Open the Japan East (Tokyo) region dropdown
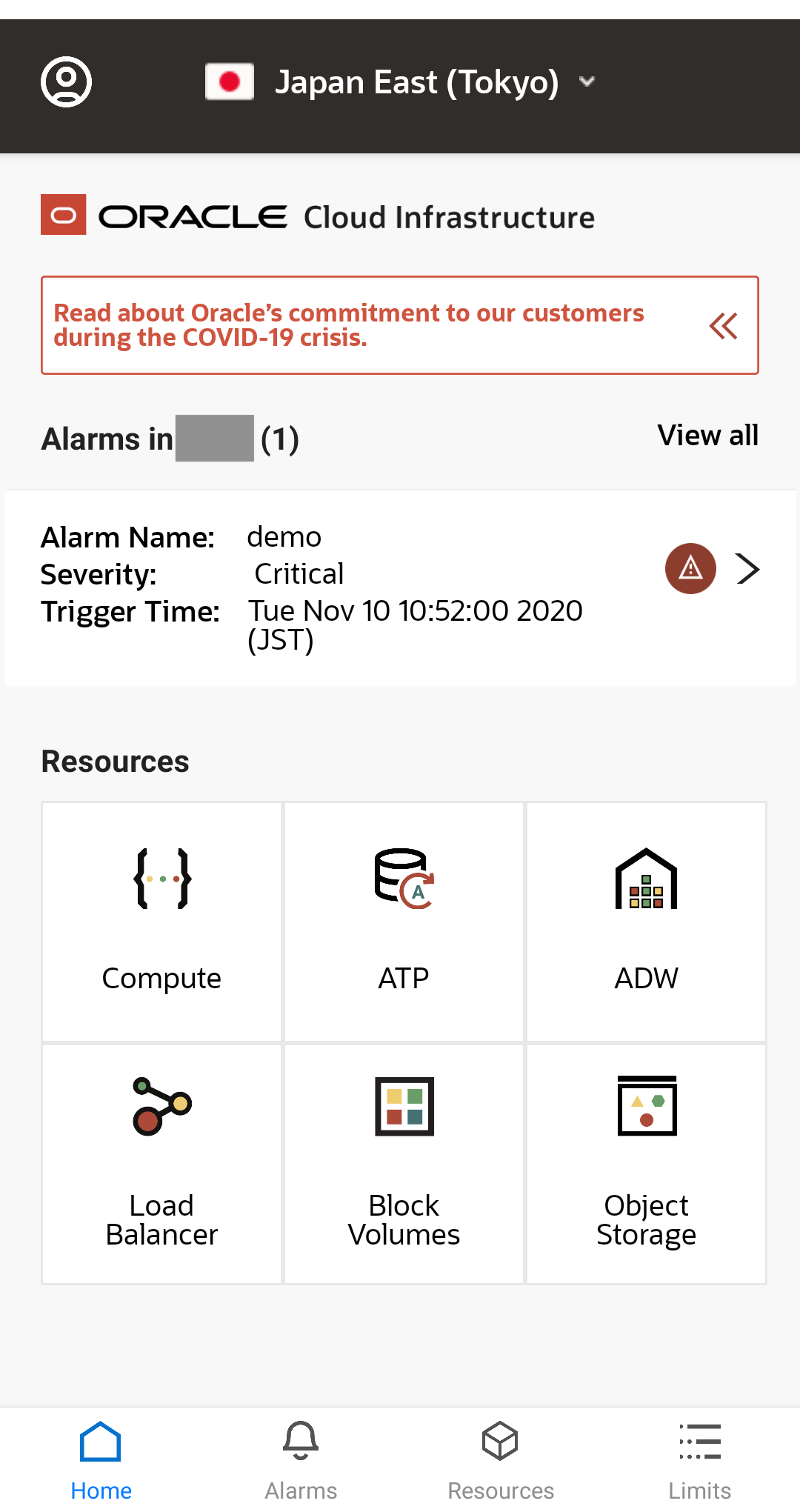The height and width of the screenshot is (1512, 800). (401, 81)
